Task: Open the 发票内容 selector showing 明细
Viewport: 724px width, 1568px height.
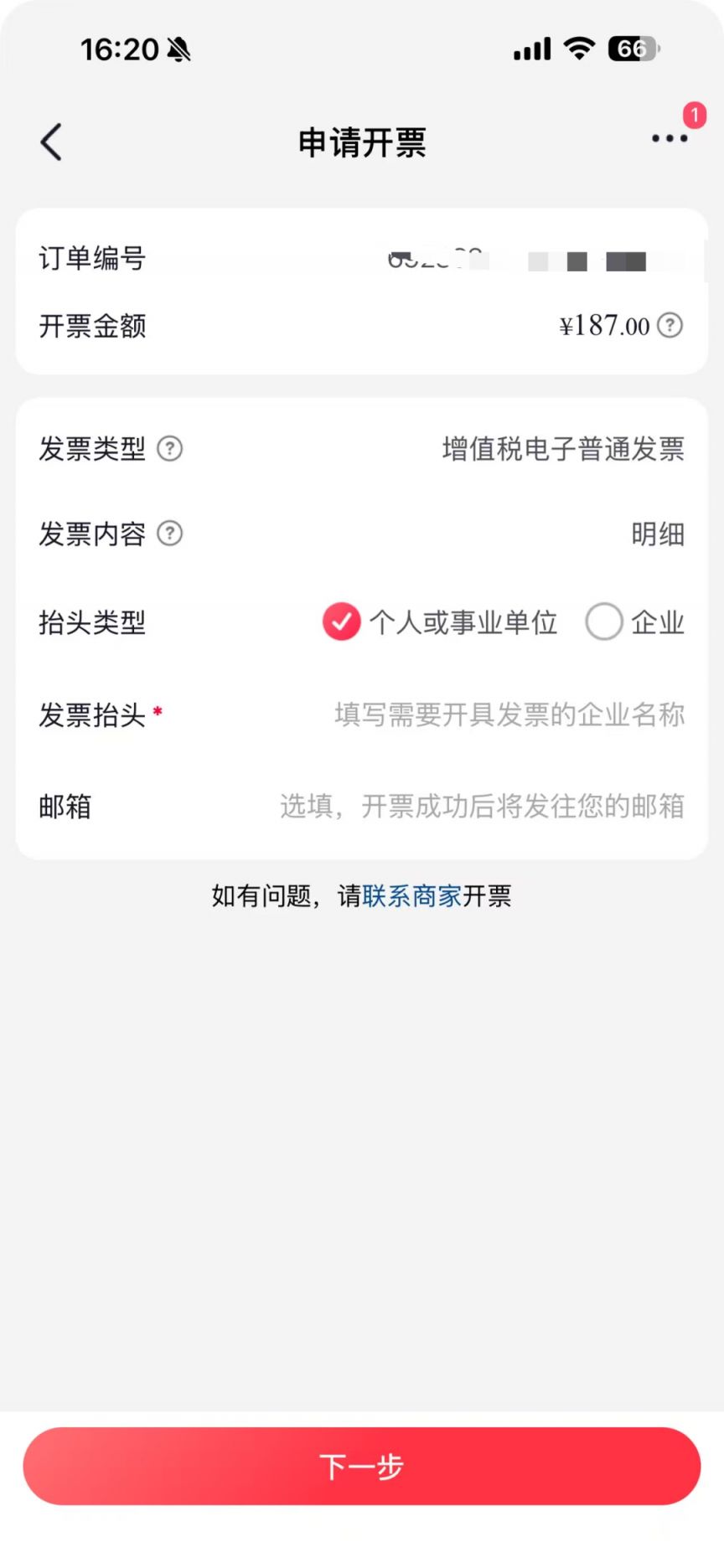Action: (x=659, y=534)
